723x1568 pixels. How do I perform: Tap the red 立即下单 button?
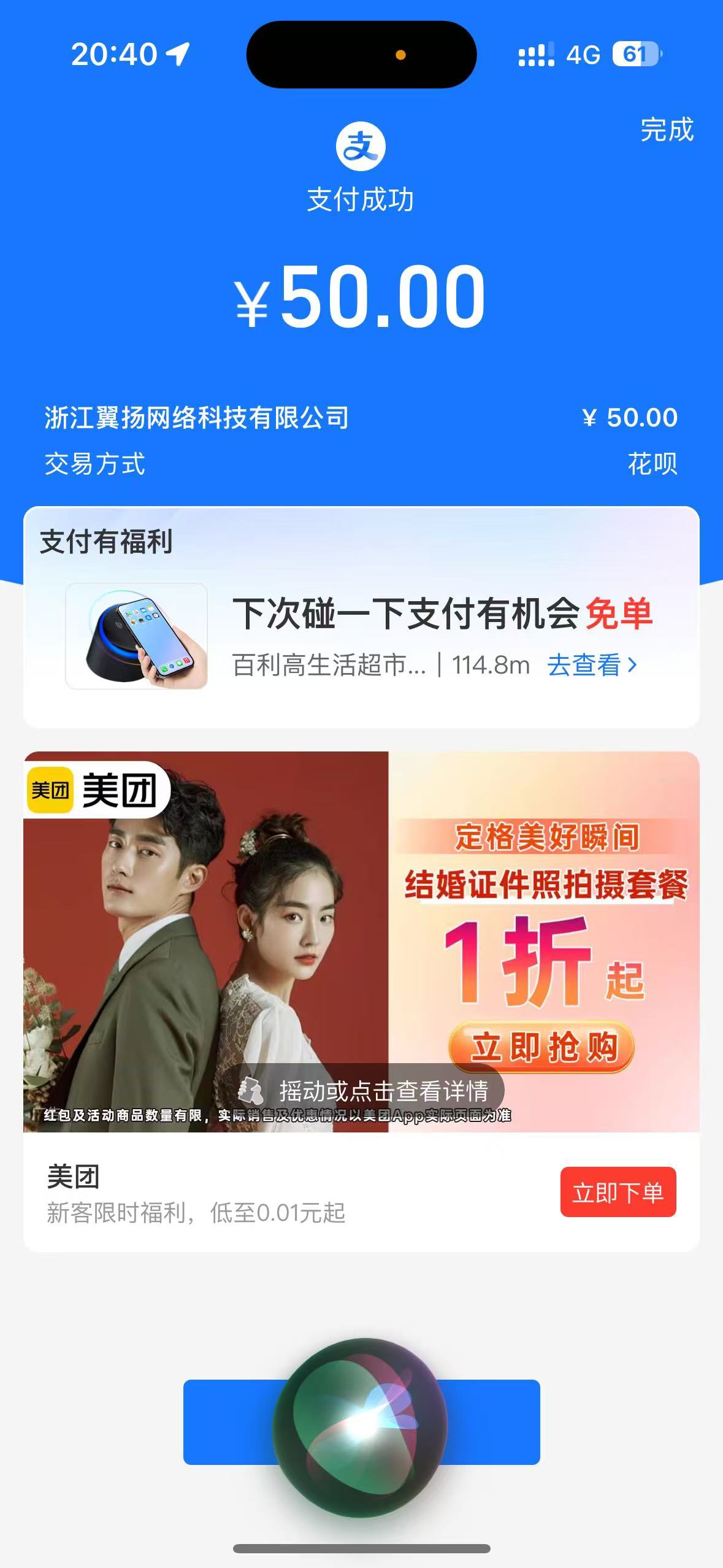618,1192
